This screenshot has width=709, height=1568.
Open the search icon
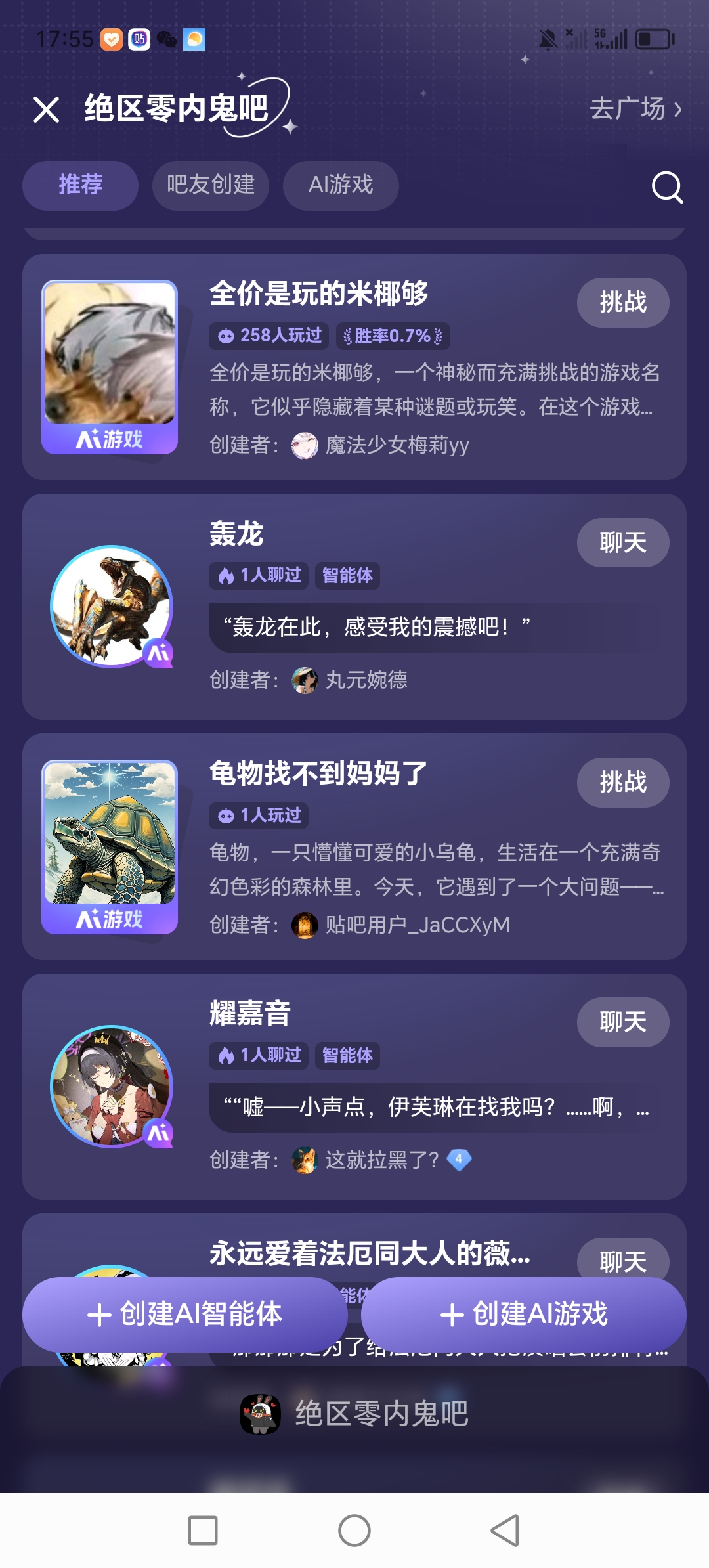point(667,188)
